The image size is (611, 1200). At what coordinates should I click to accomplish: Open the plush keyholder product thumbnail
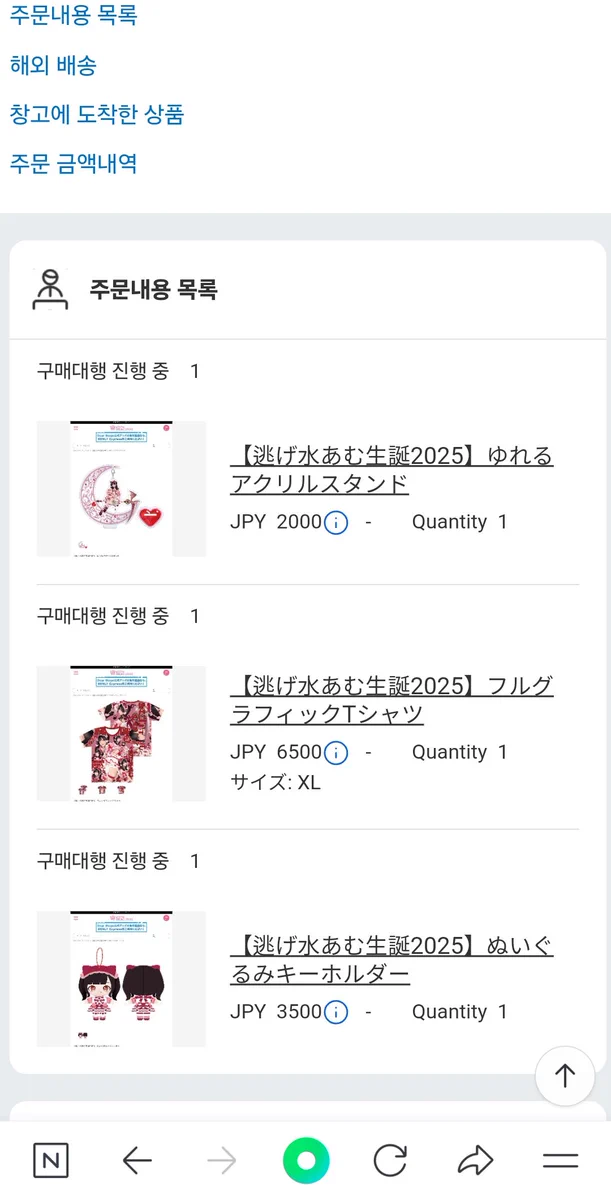(x=121, y=979)
